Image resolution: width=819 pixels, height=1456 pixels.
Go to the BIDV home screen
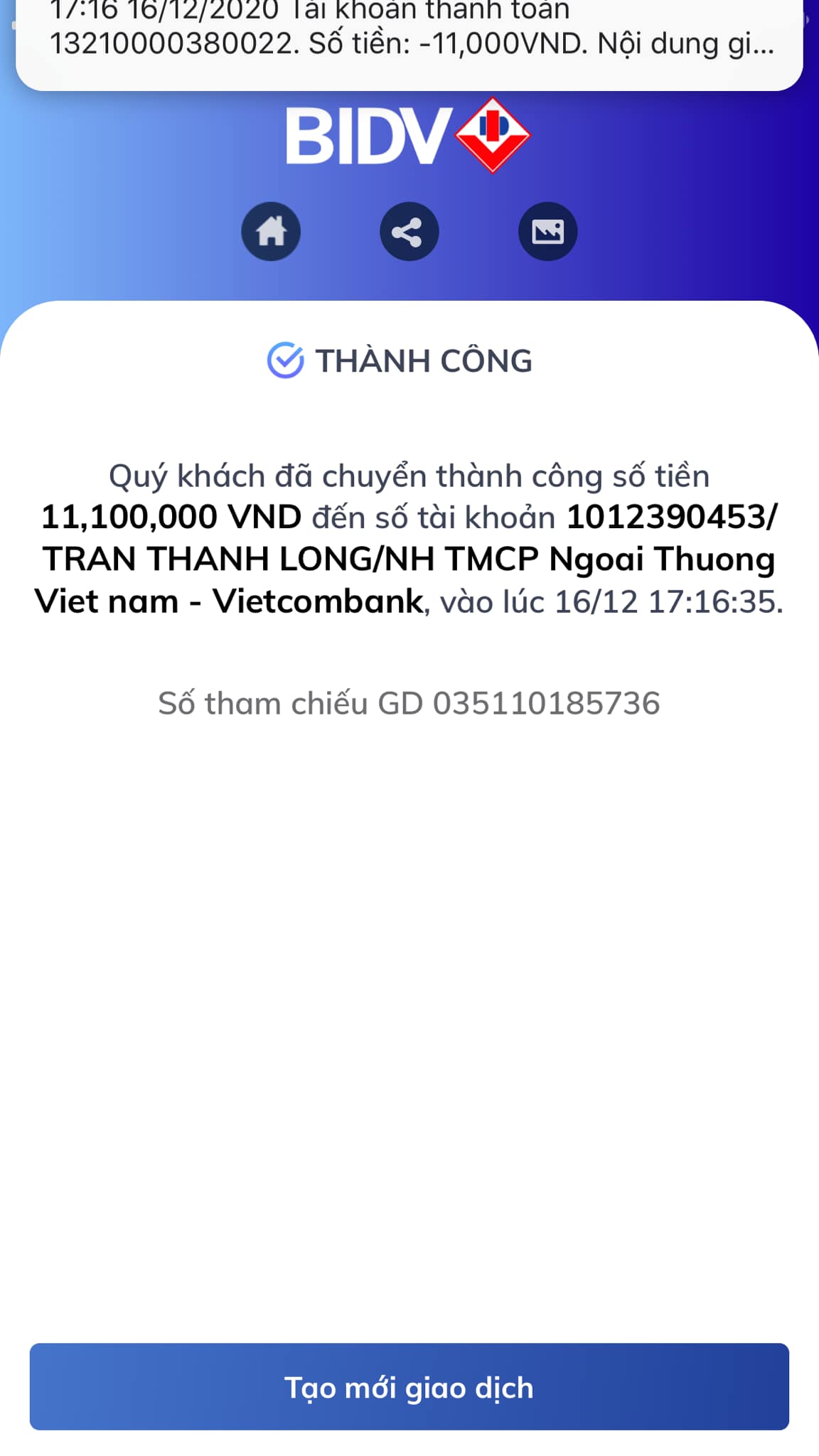[x=271, y=232]
